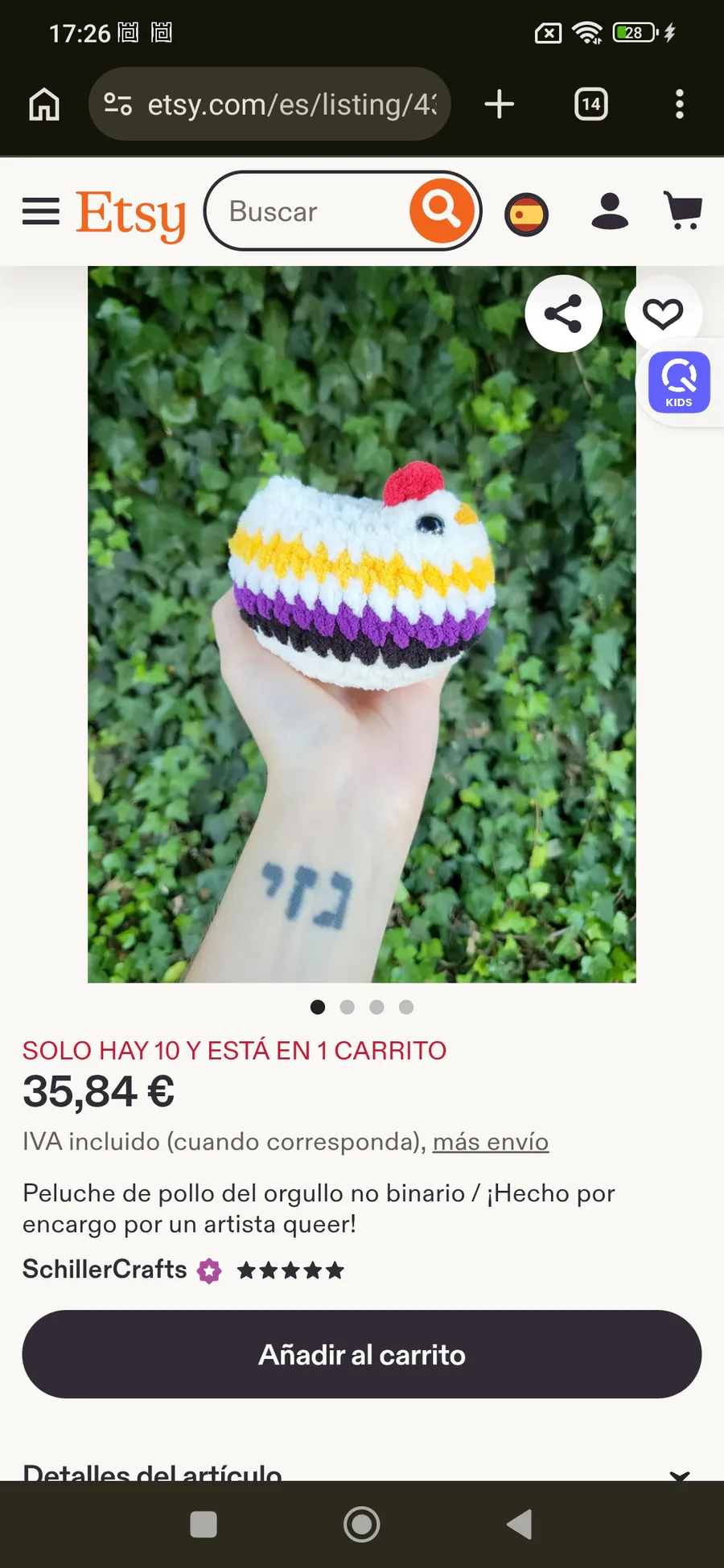Image resolution: width=724 pixels, height=1568 pixels.
Task: Open the browser home page
Action: point(44,105)
